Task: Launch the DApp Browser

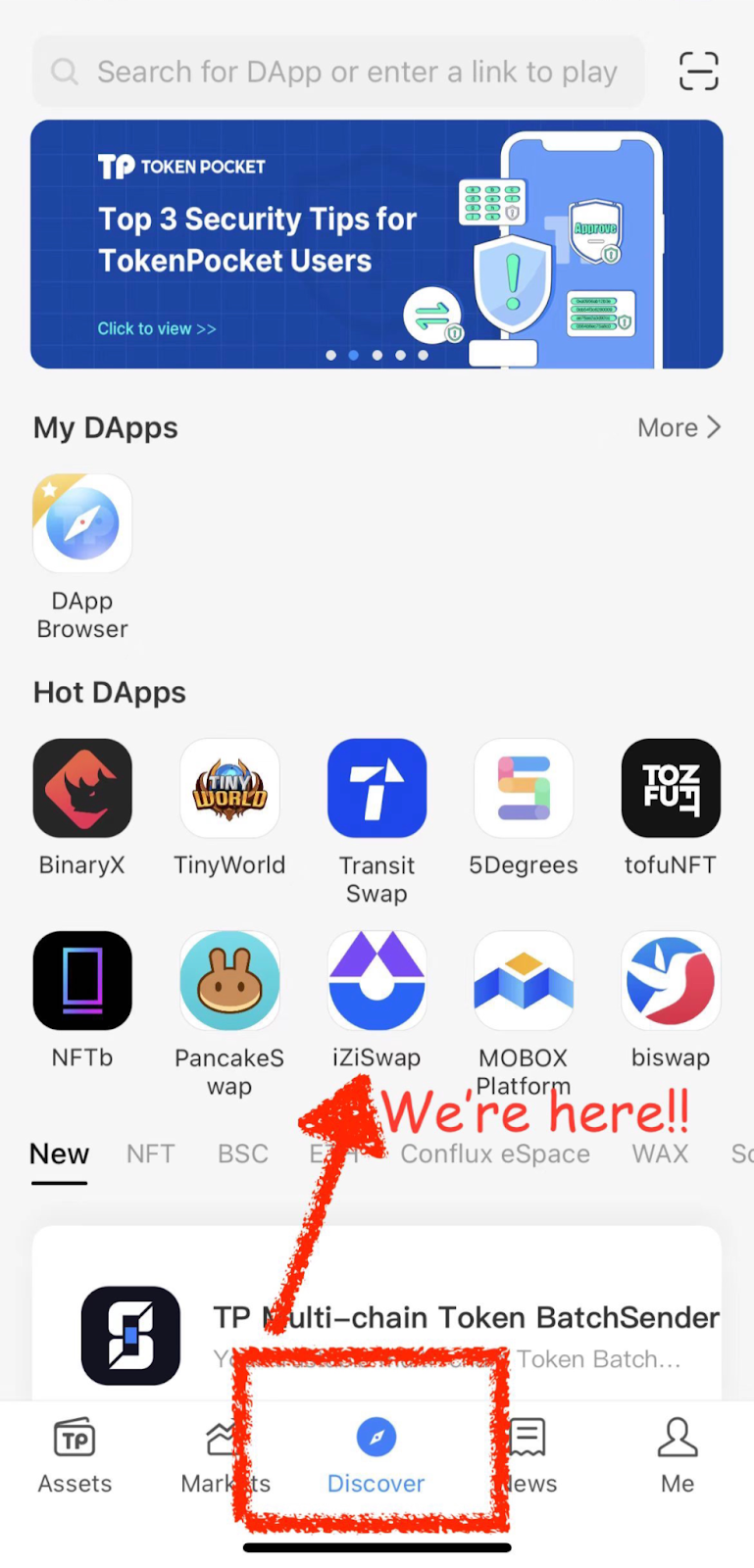Action: click(x=82, y=524)
